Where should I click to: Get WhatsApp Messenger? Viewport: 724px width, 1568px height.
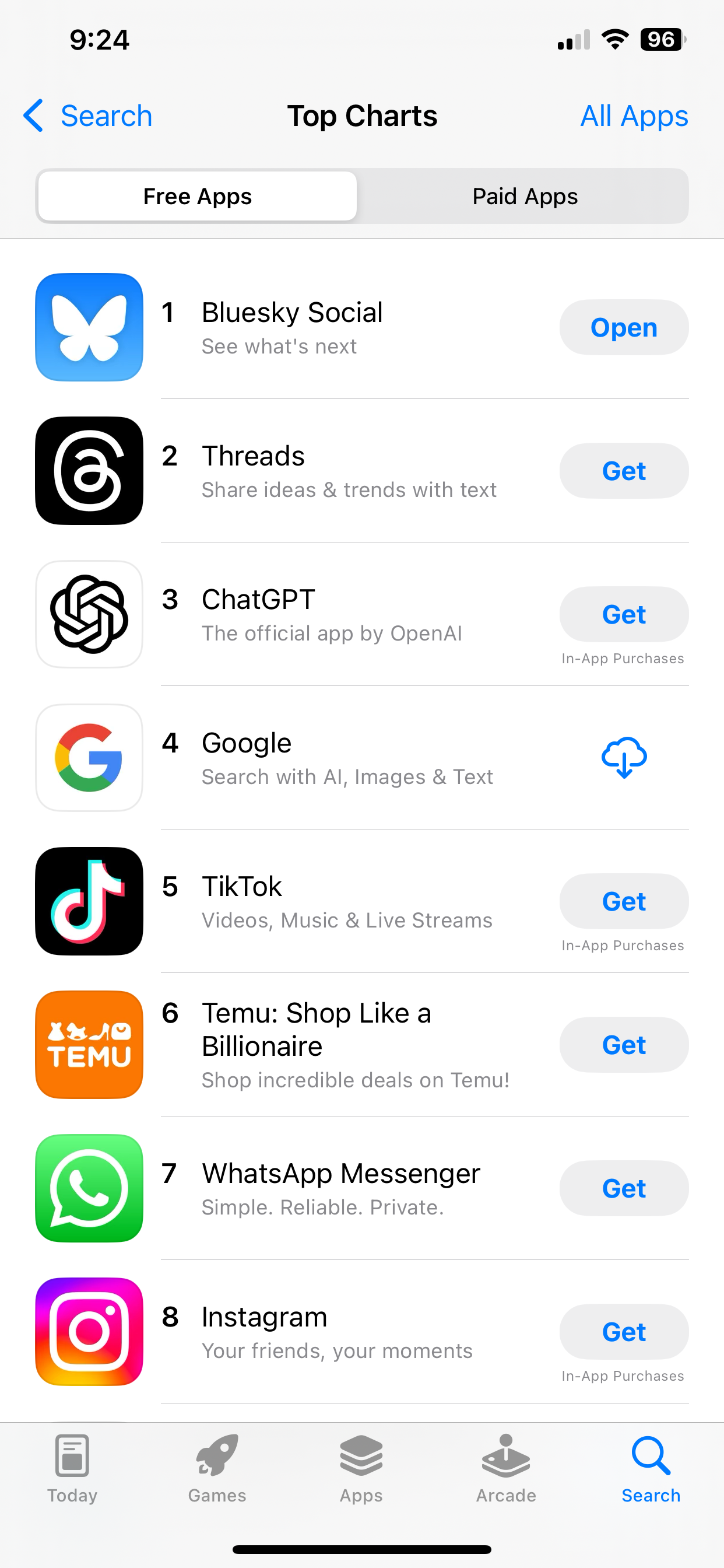624,1188
